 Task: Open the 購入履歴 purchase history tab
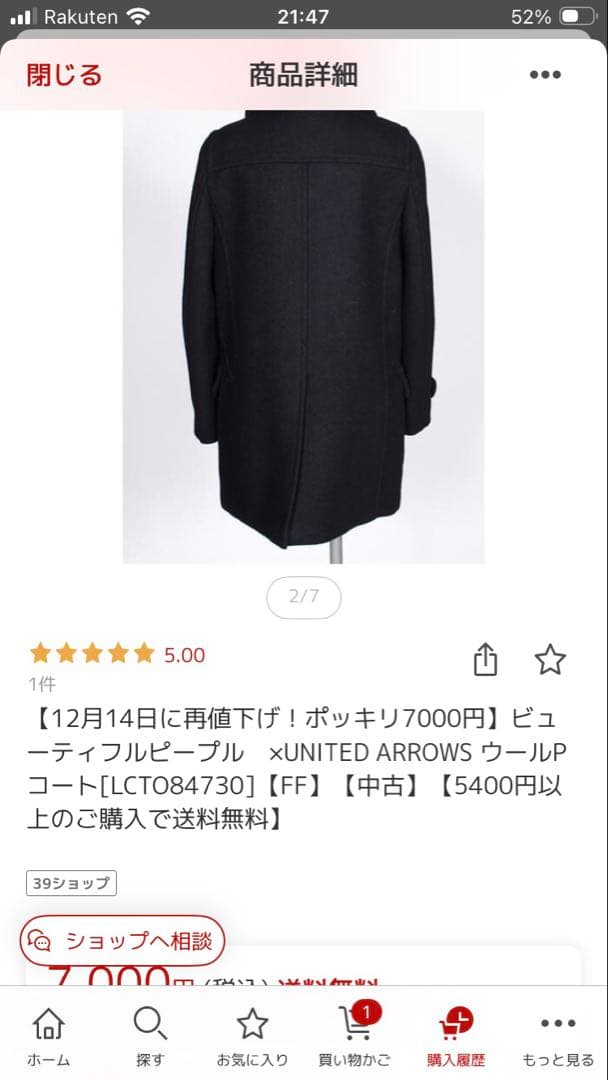tap(456, 1036)
